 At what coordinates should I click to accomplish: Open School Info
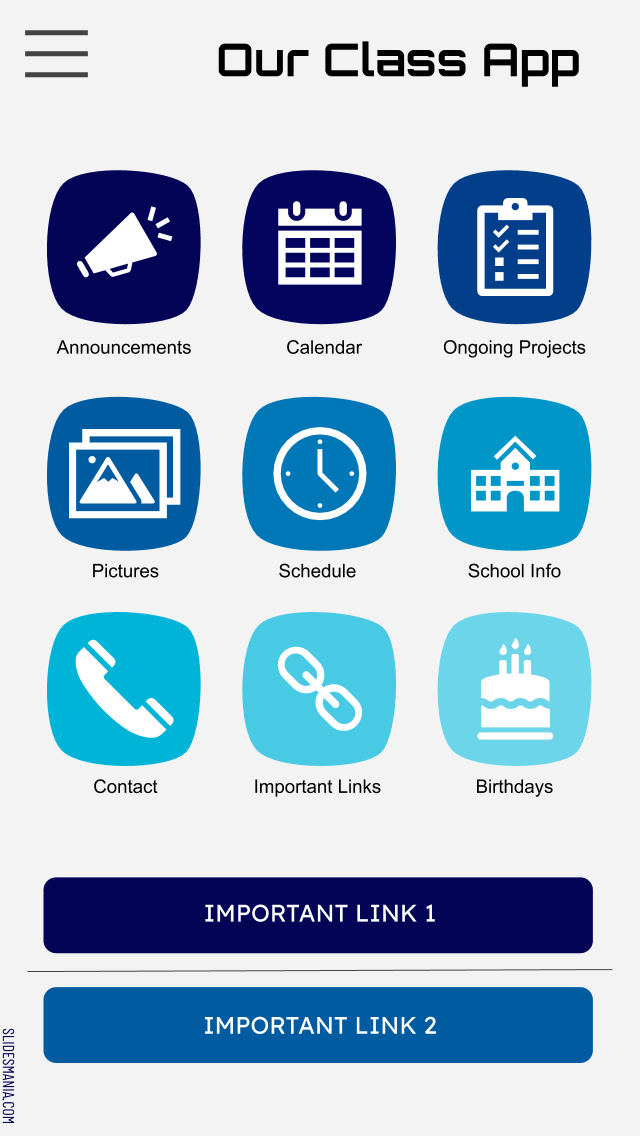[x=515, y=473]
